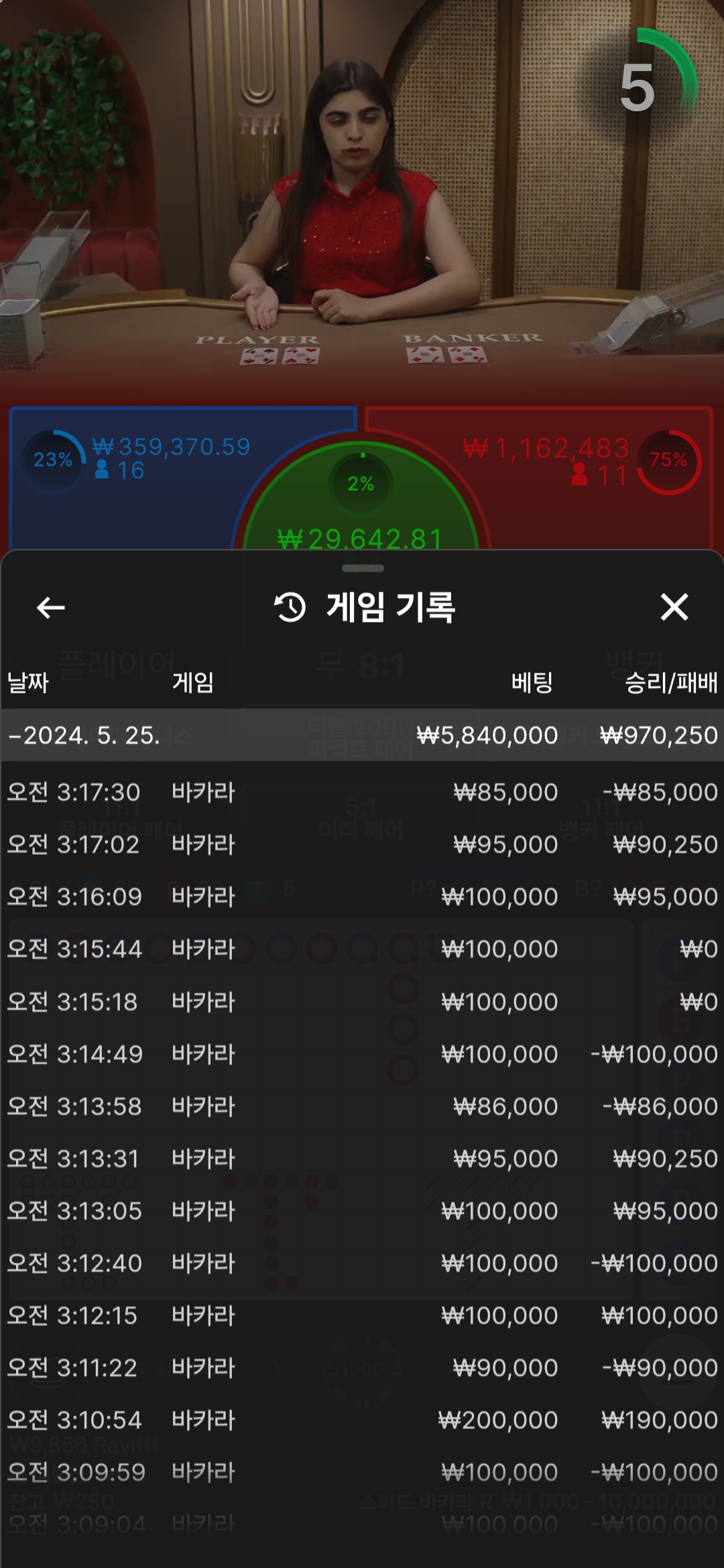724x1568 pixels.
Task: Close the 게임 기록 panel
Action: [x=674, y=607]
